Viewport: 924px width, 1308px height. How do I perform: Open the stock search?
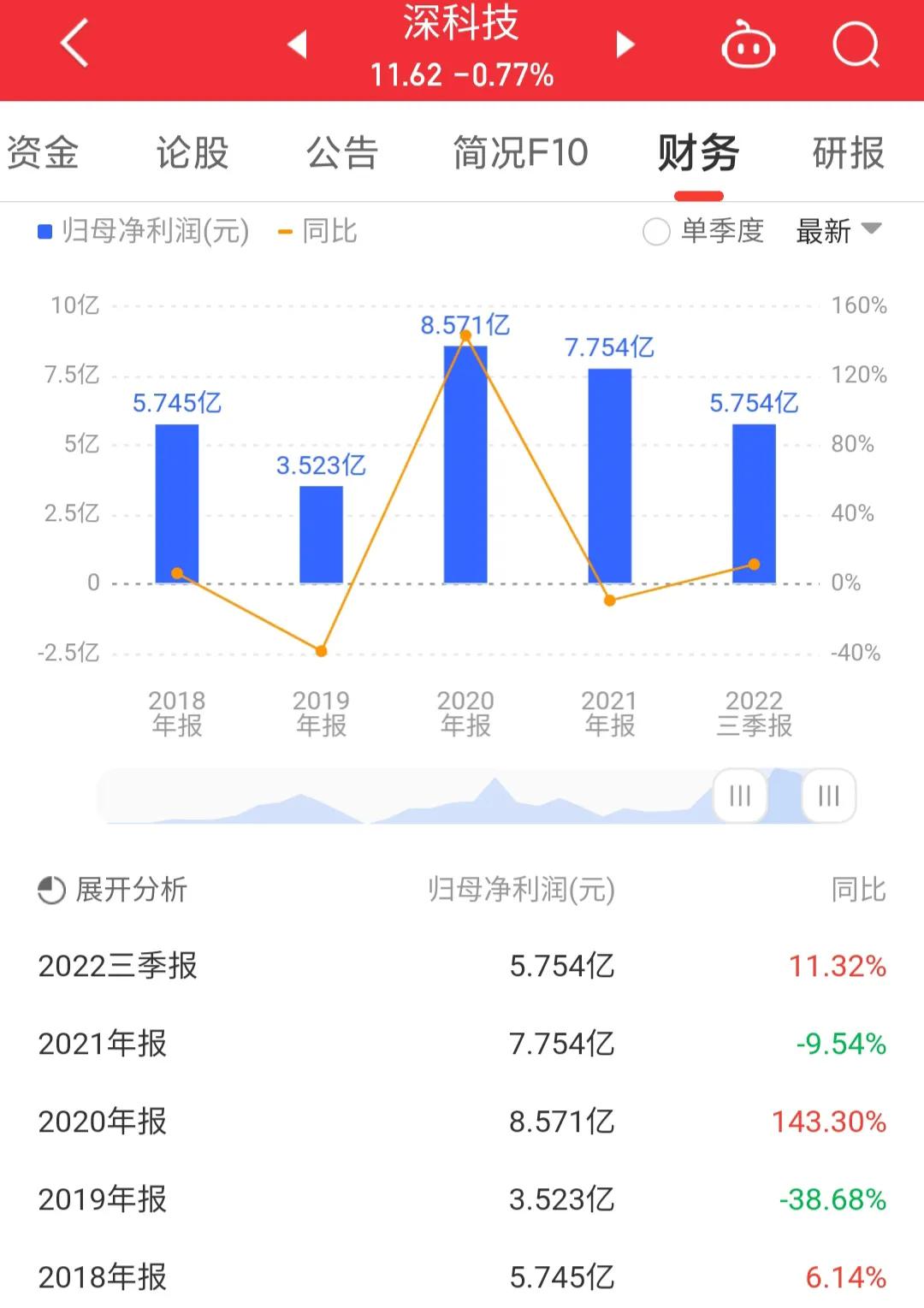tap(856, 47)
